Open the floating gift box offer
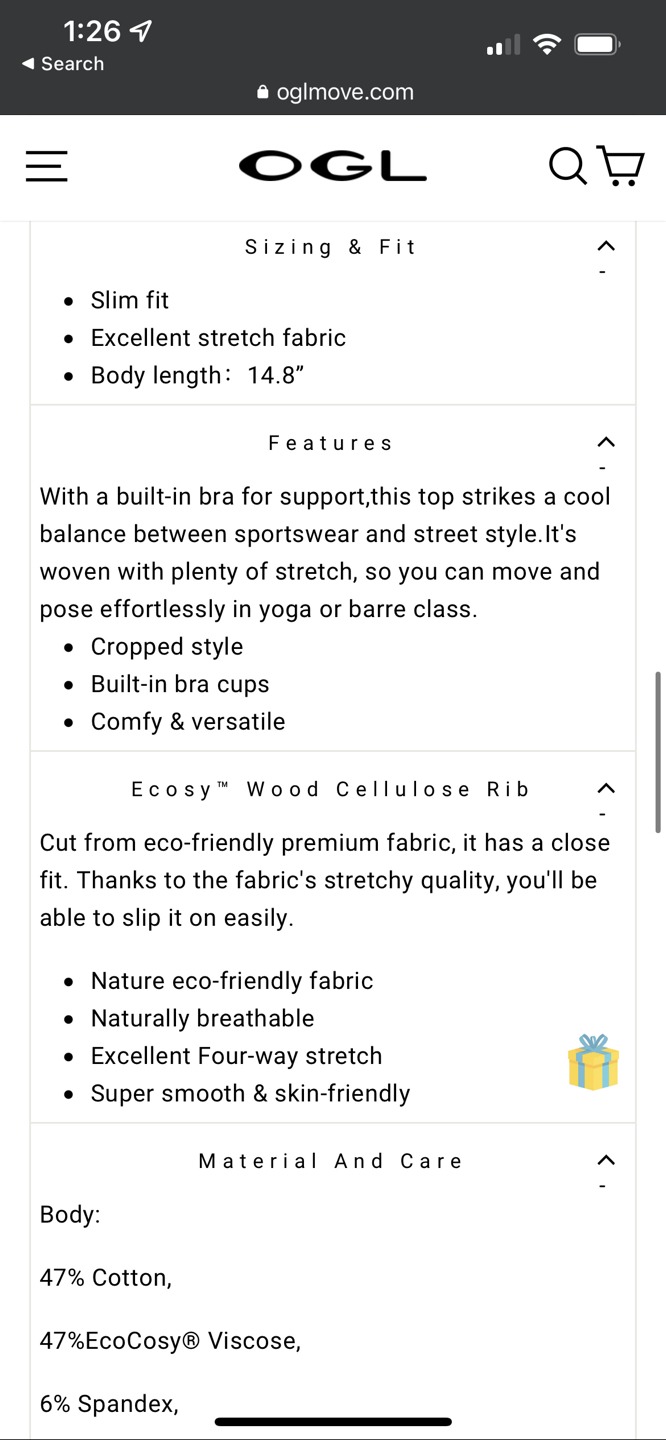 pyautogui.click(x=593, y=1062)
